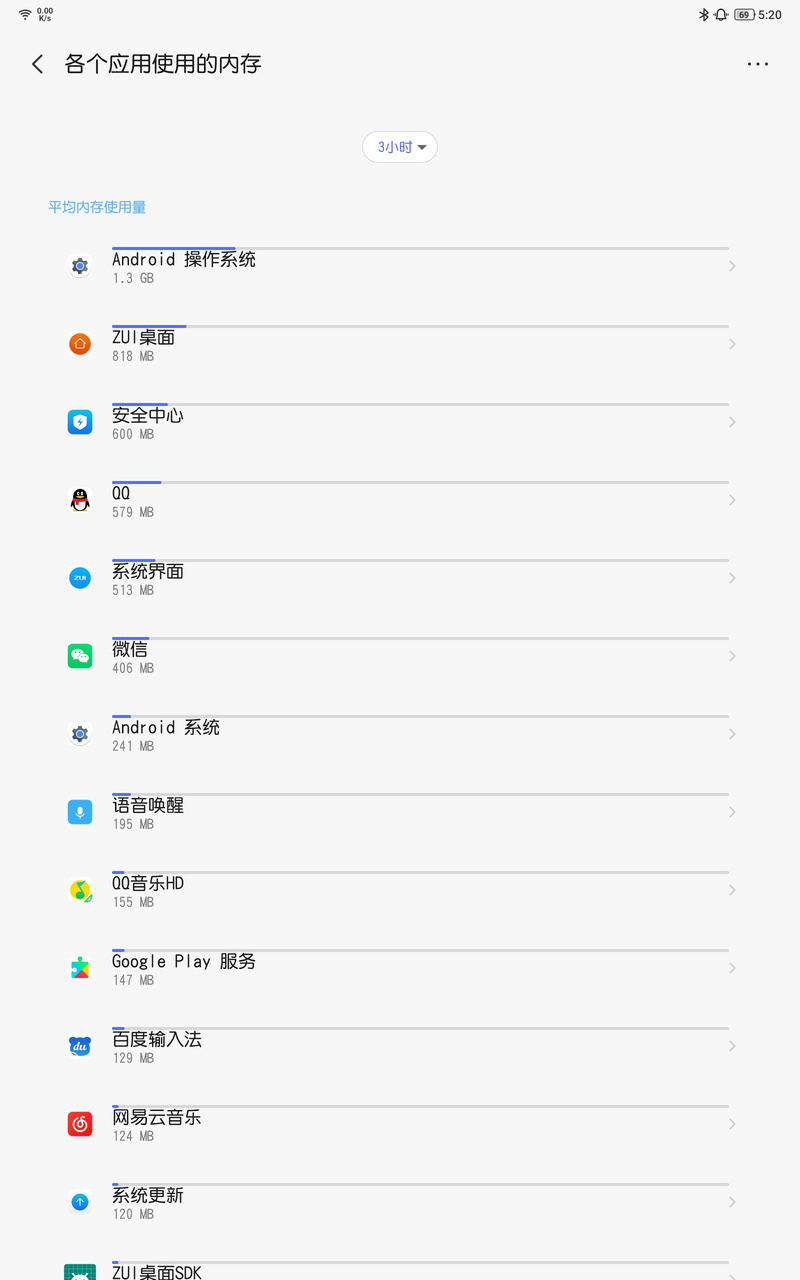Go back using the top-left arrow
Viewport: 800px width, 1280px height.
pyautogui.click(x=38, y=64)
